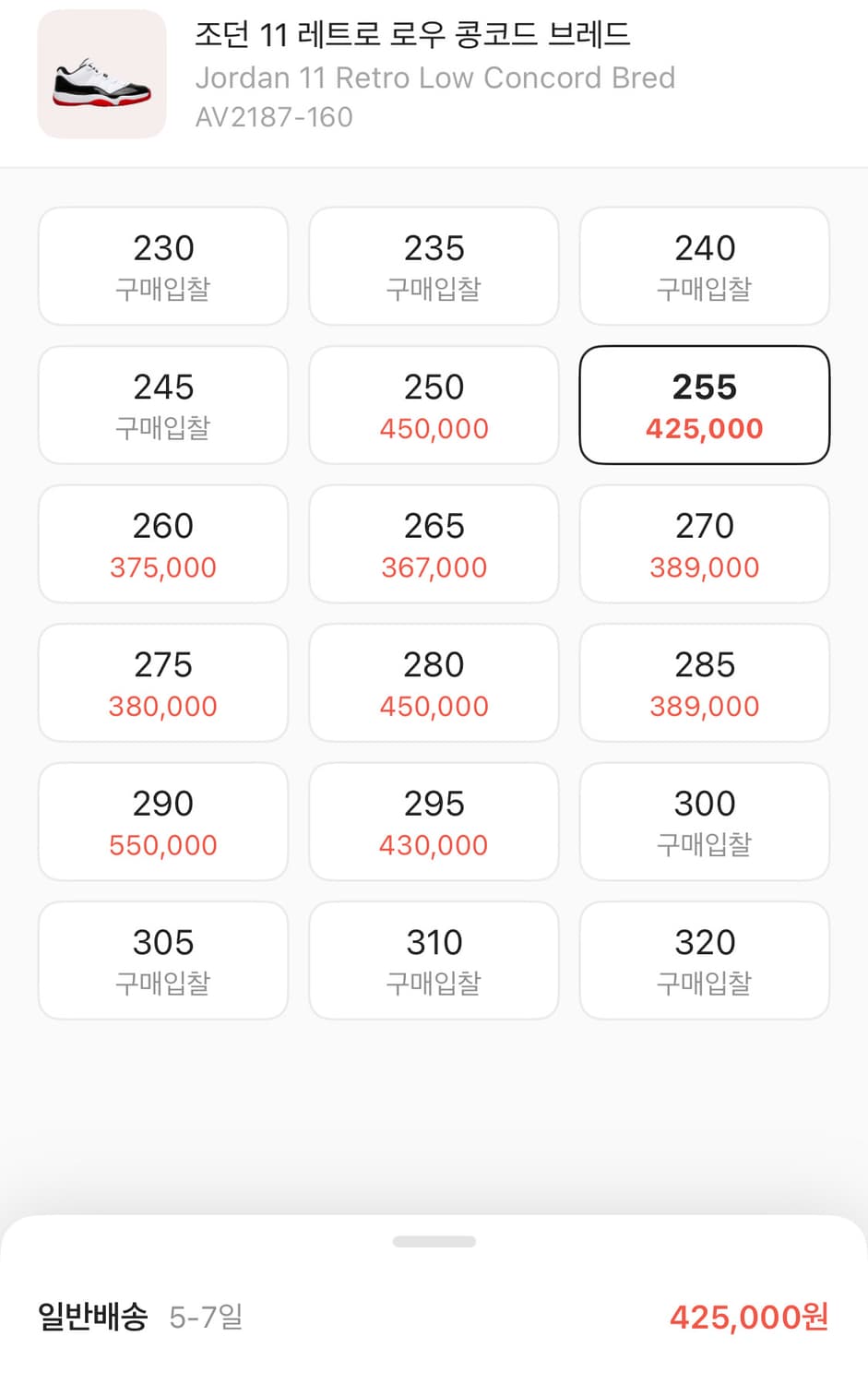The image size is (868, 1384).
Task: Tap the bottom sheet drag handle
Action: [x=434, y=1241]
